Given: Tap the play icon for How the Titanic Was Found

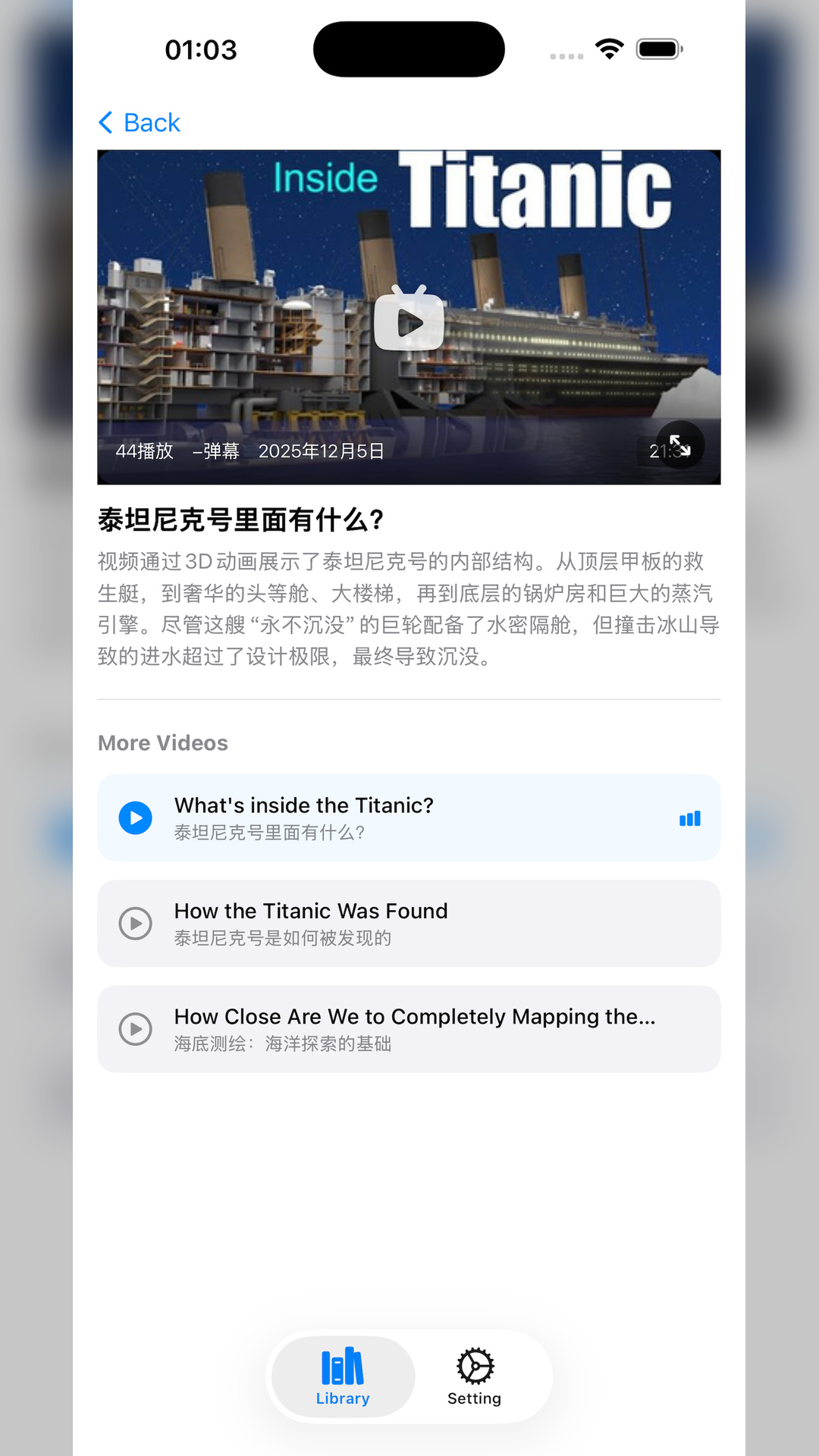Looking at the screenshot, I should (135, 924).
